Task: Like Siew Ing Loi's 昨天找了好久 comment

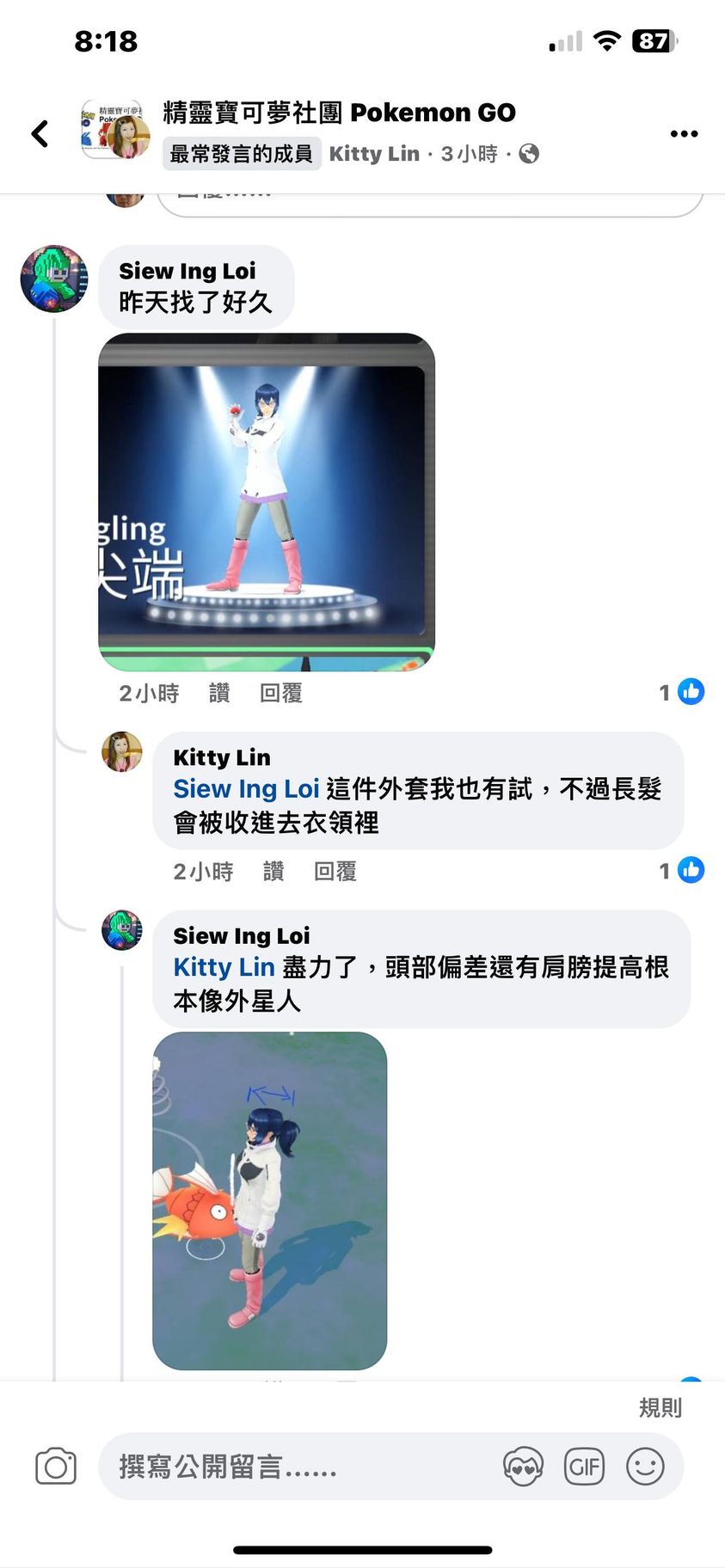Action: pos(219,693)
